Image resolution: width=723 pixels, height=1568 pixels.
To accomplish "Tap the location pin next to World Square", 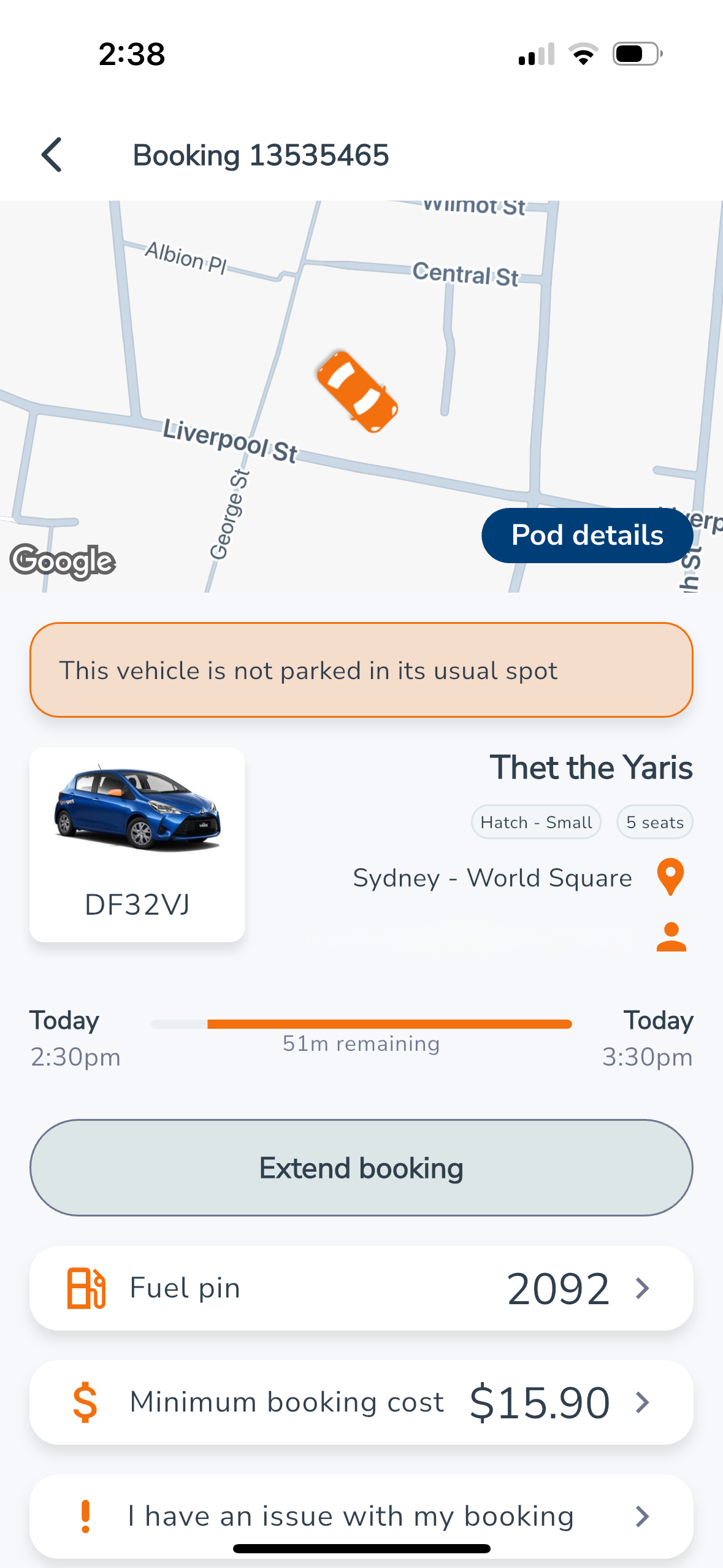I will tap(670, 877).
